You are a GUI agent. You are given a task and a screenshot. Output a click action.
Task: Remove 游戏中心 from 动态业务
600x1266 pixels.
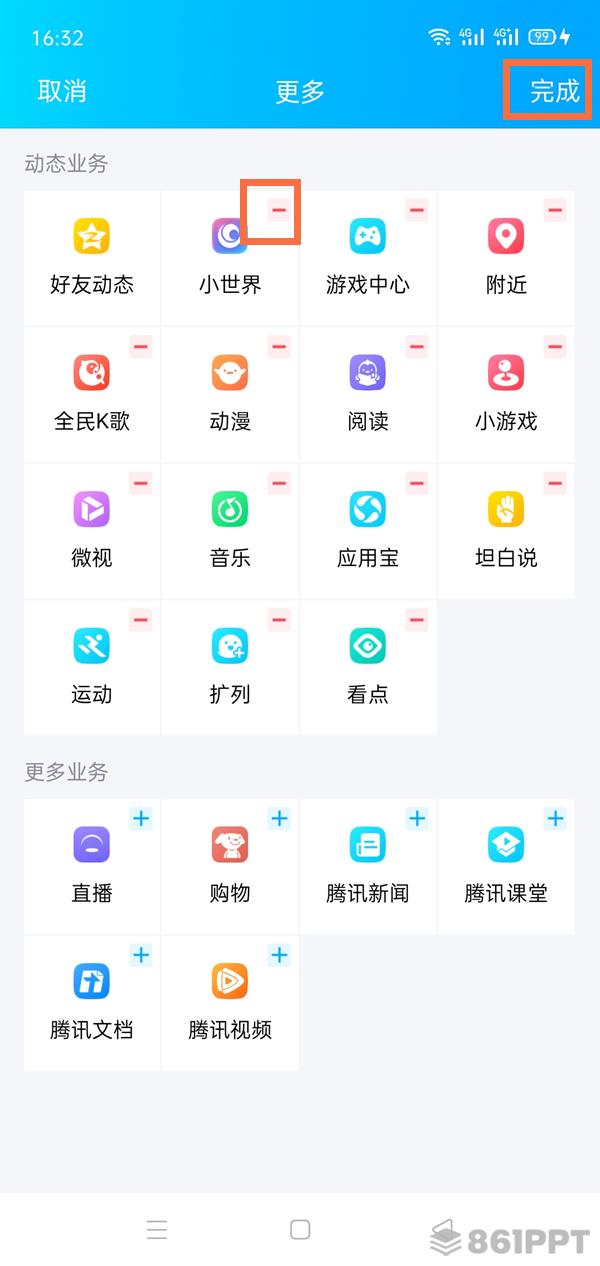click(417, 210)
